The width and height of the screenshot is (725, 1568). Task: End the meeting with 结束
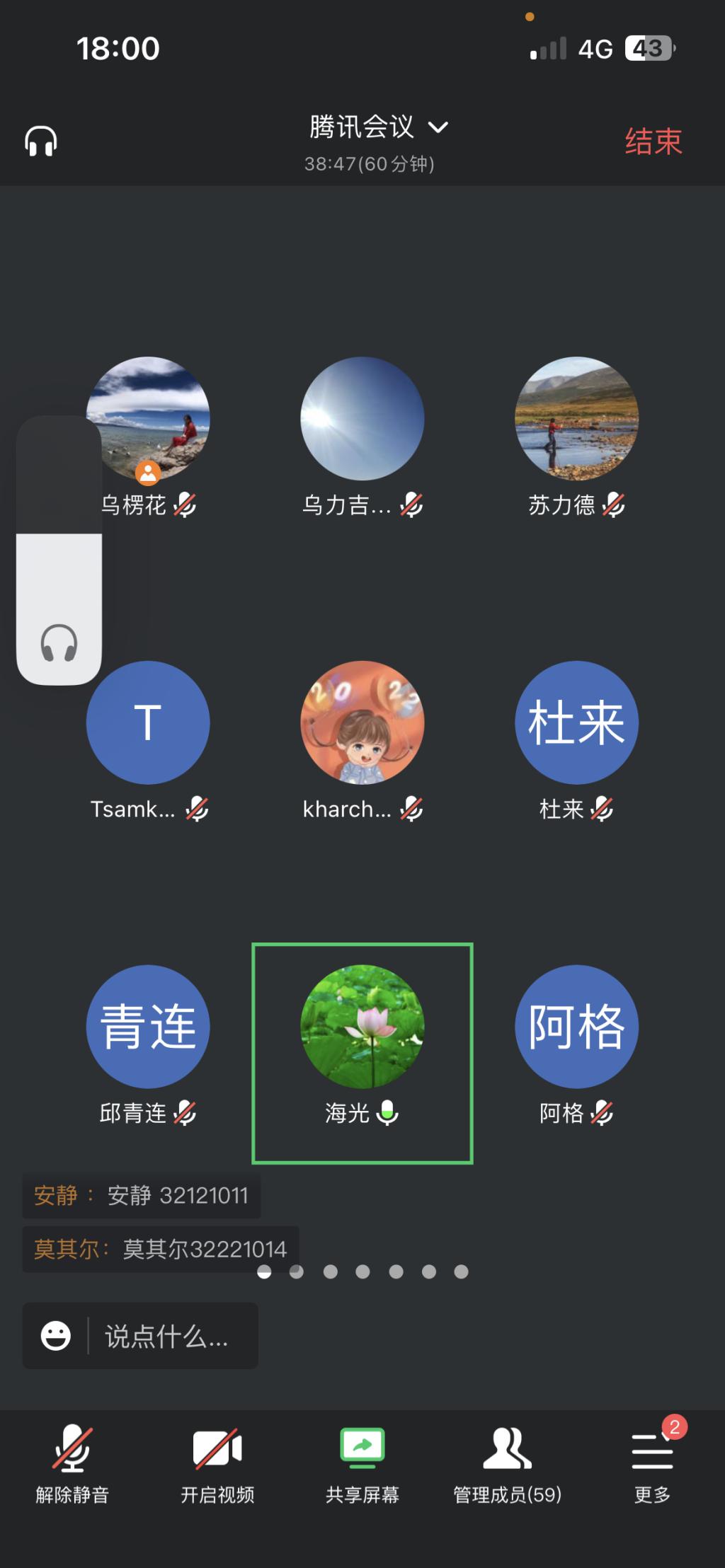pyautogui.click(x=653, y=142)
